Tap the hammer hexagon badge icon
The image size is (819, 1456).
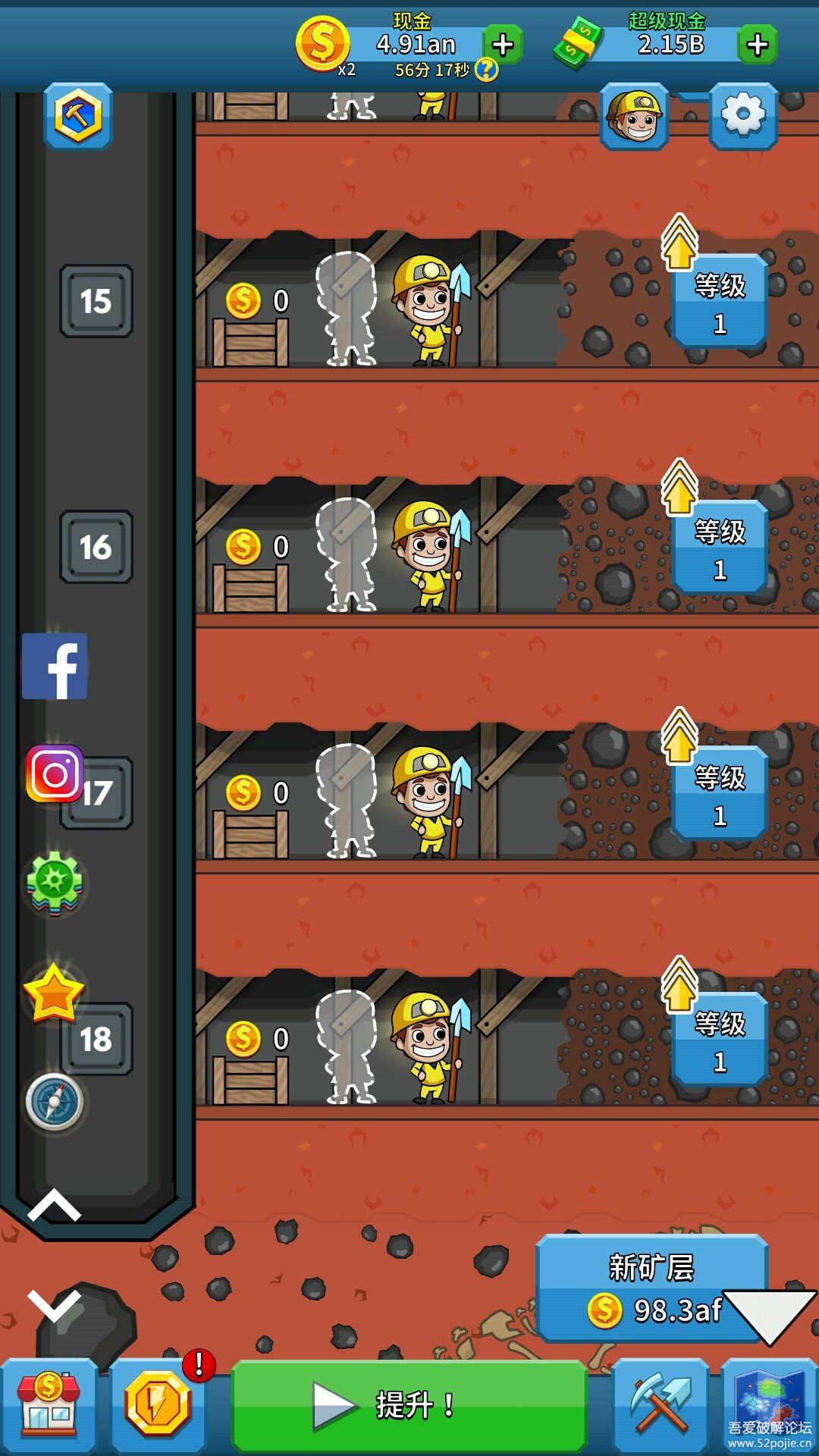click(78, 116)
